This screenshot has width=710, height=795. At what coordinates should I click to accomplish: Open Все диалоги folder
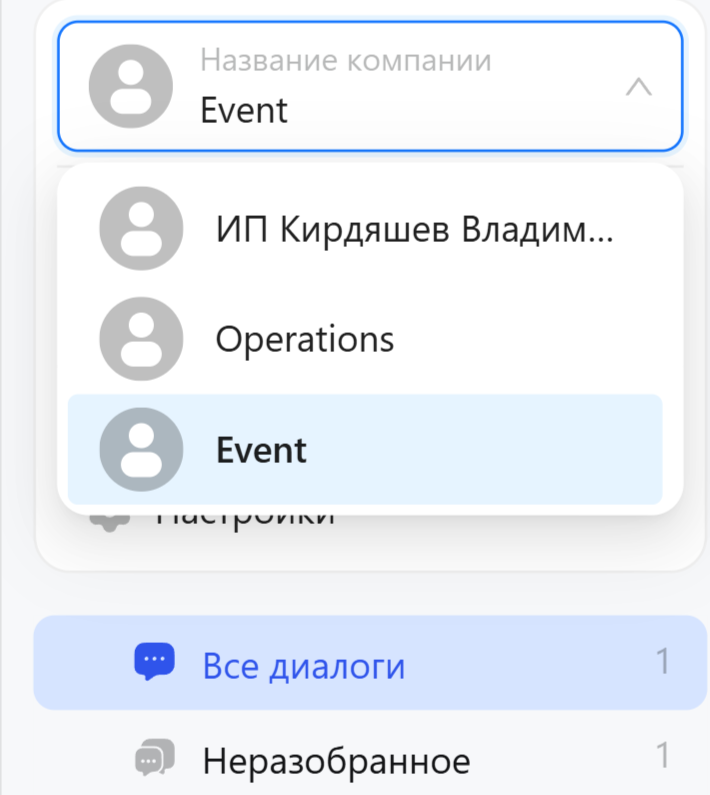point(304,664)
